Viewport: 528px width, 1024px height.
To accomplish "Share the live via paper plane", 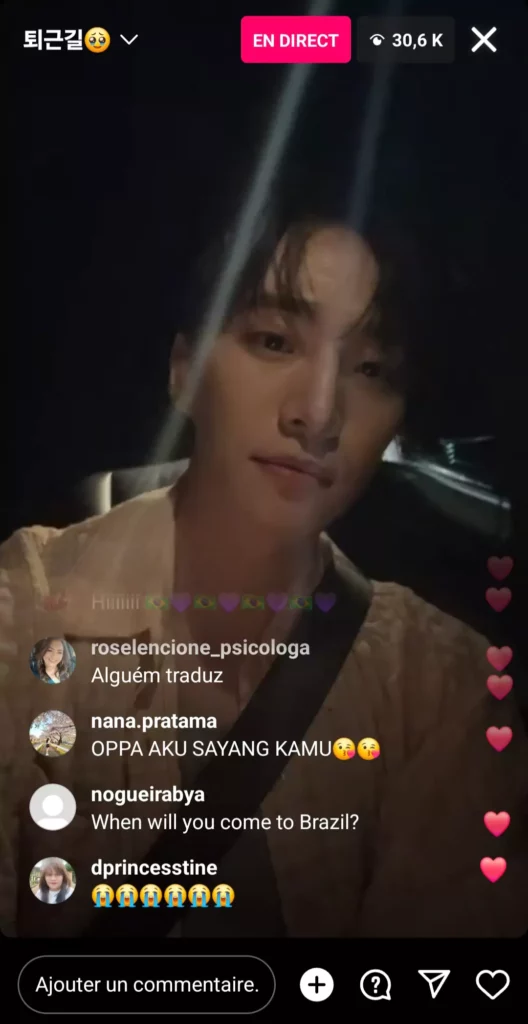I will 434,984.
